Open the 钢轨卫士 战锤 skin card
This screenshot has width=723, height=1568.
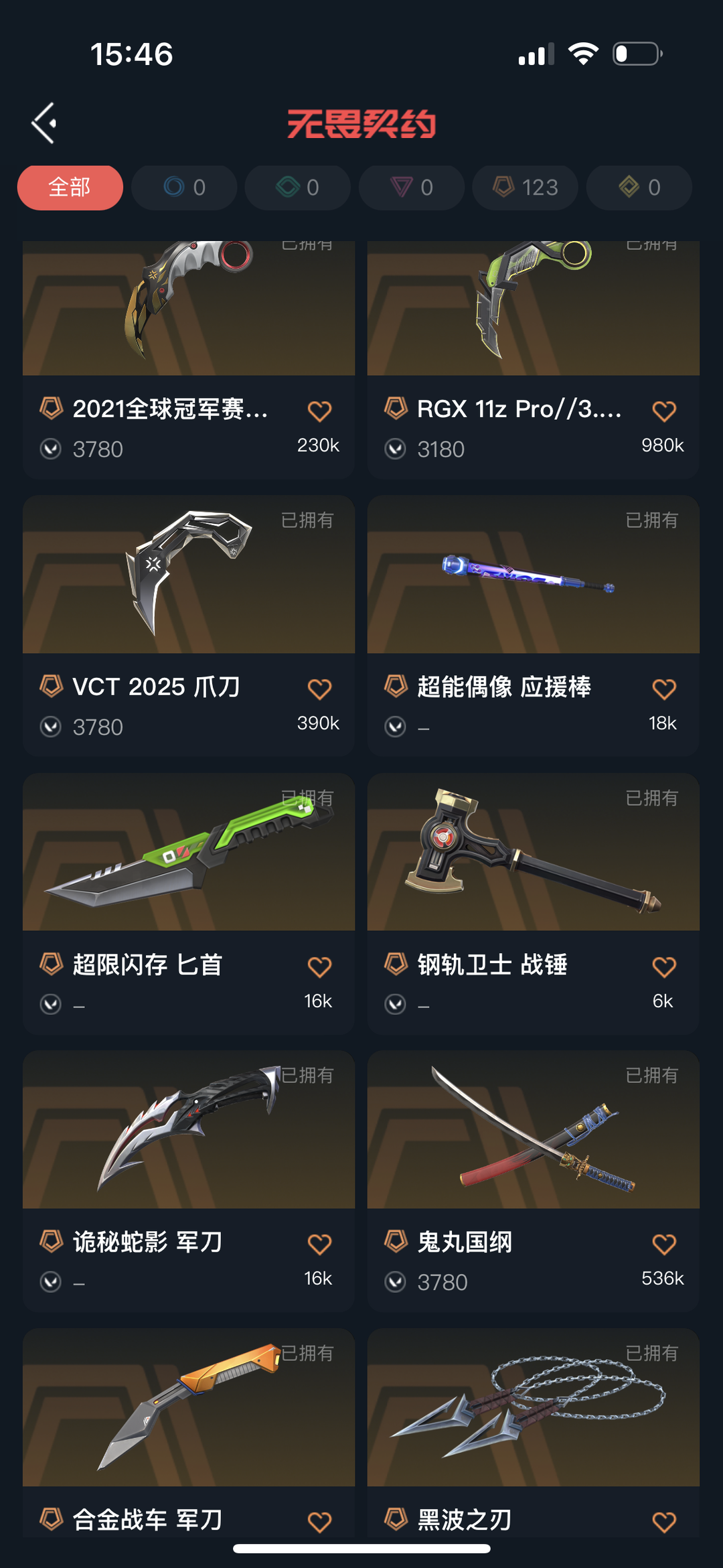click(x=534, y=904)
